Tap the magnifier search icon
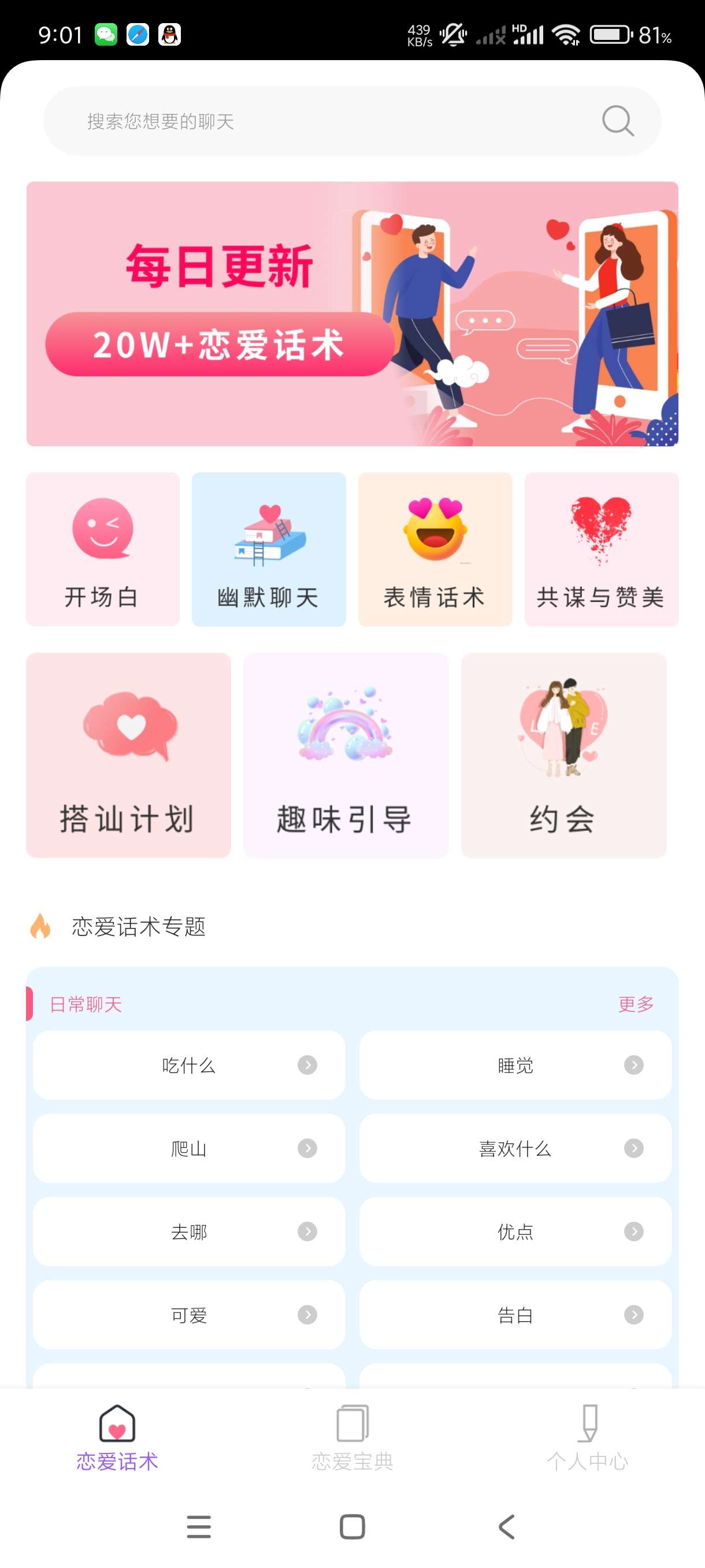Viewport: 705px width, 1568px height. tap(617, 120)
